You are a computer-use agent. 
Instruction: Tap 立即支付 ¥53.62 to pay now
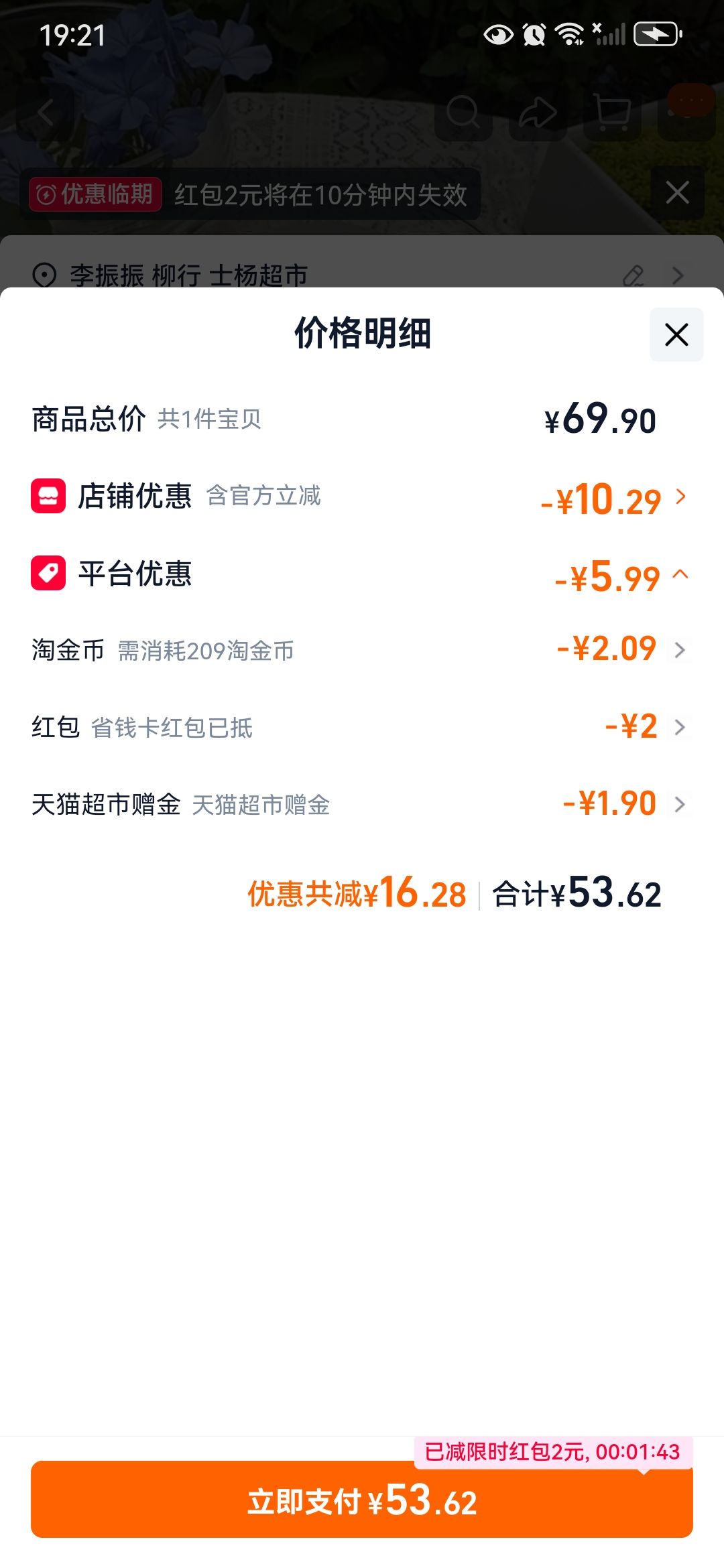tap(362, 1500)
